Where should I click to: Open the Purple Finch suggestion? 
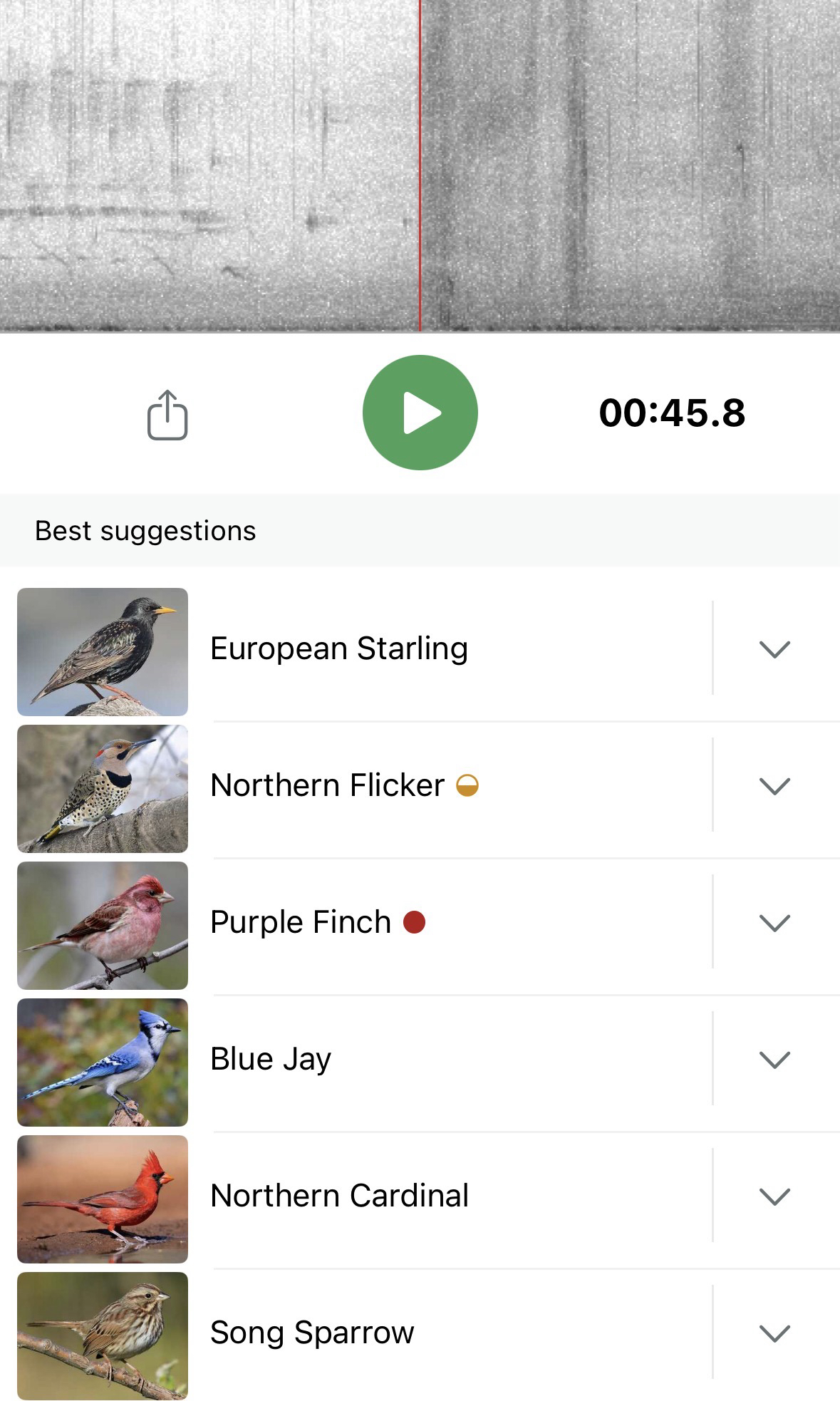(301, 922)
